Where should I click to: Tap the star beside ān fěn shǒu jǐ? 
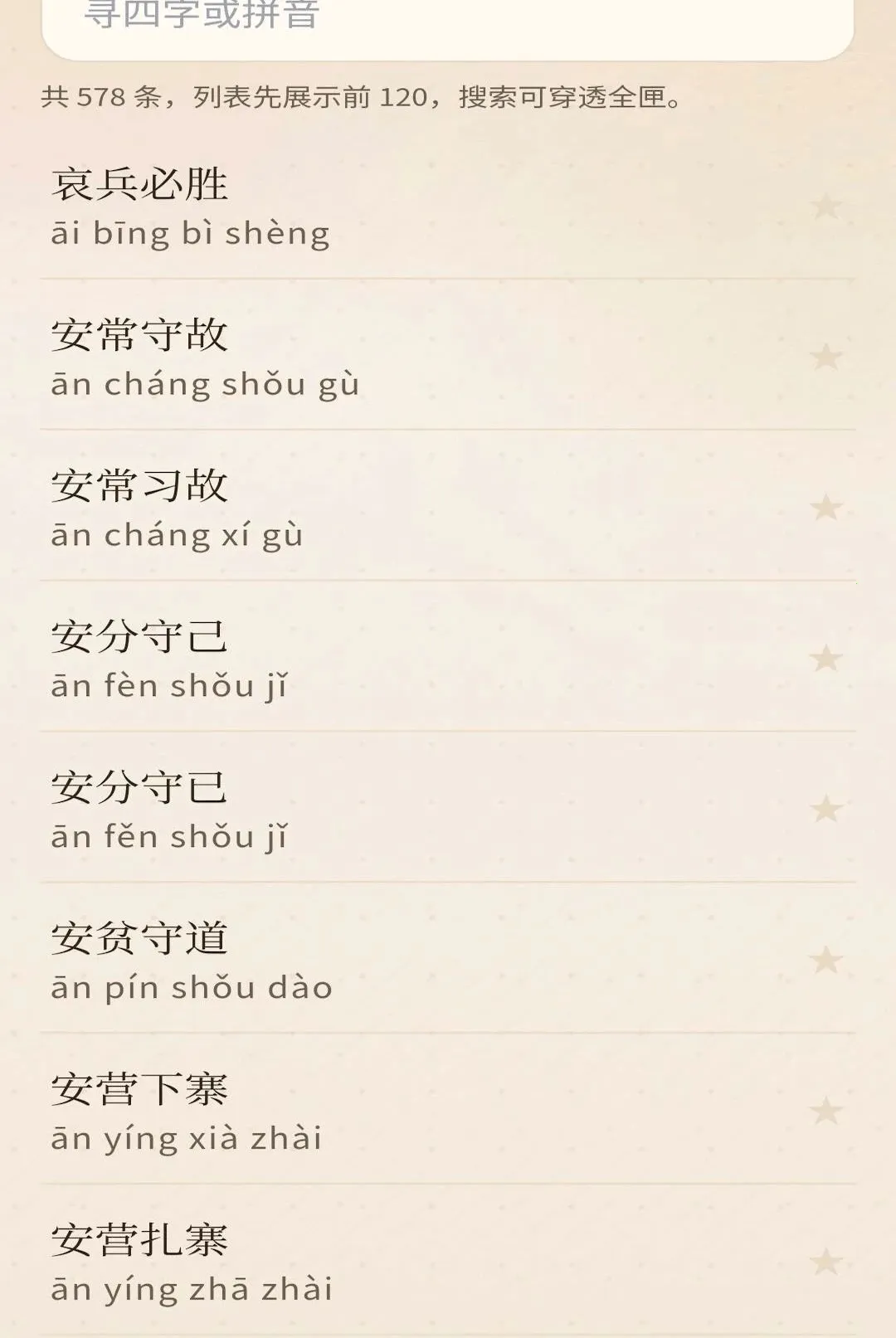tap(825, 809)
